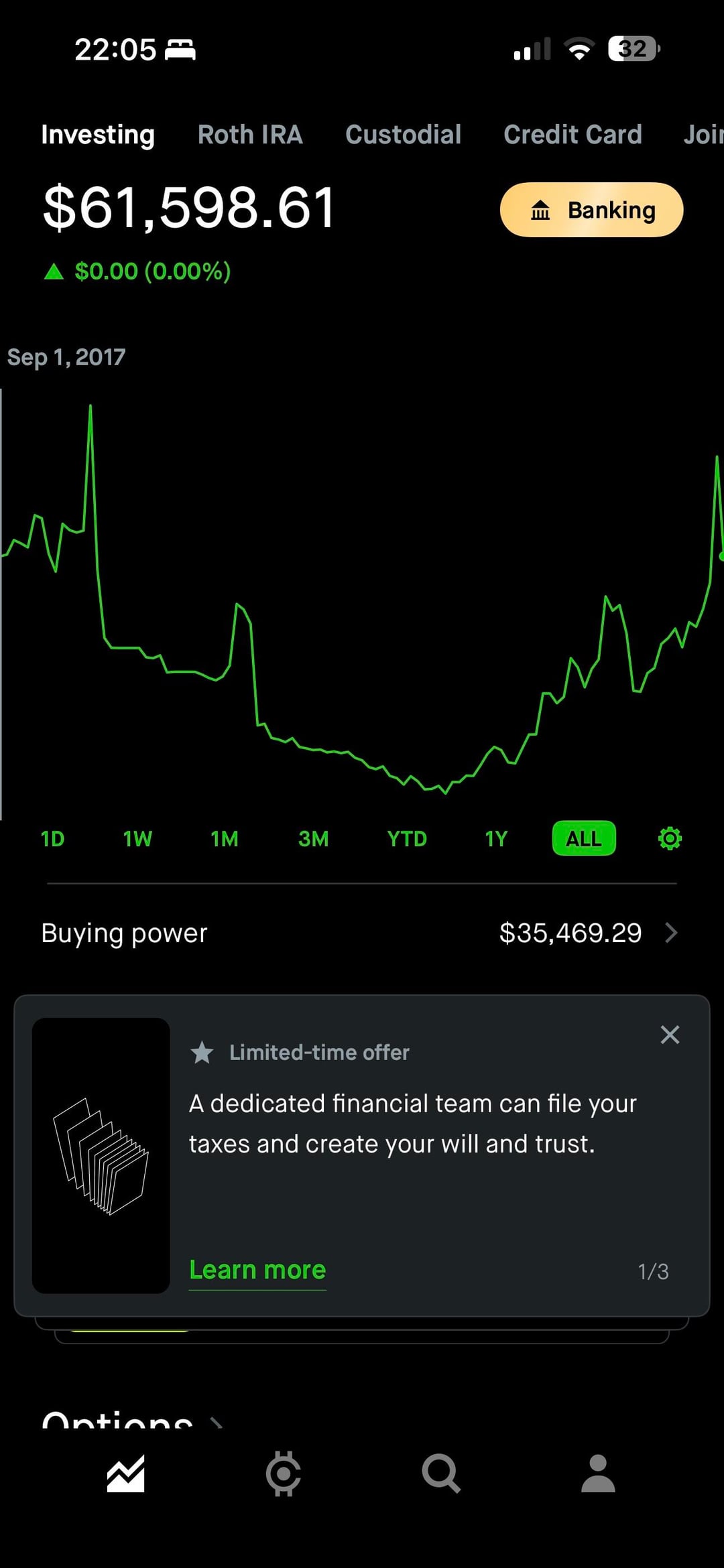Select the Investing tab
This screenshot has height=1568, width=724.
(98, 135)
